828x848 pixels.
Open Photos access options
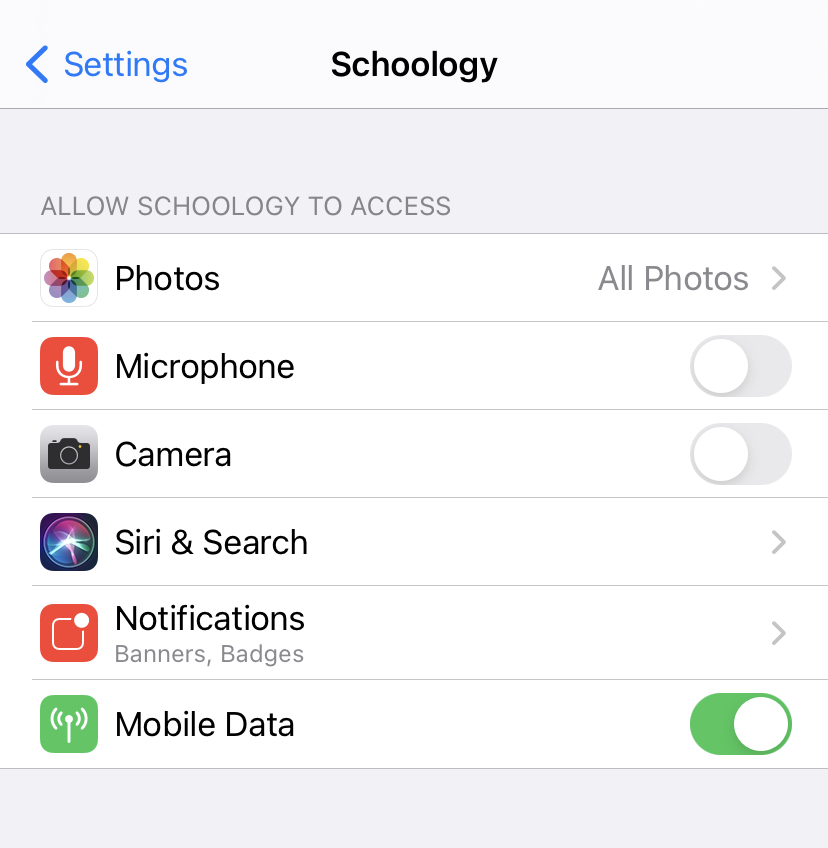414,278
